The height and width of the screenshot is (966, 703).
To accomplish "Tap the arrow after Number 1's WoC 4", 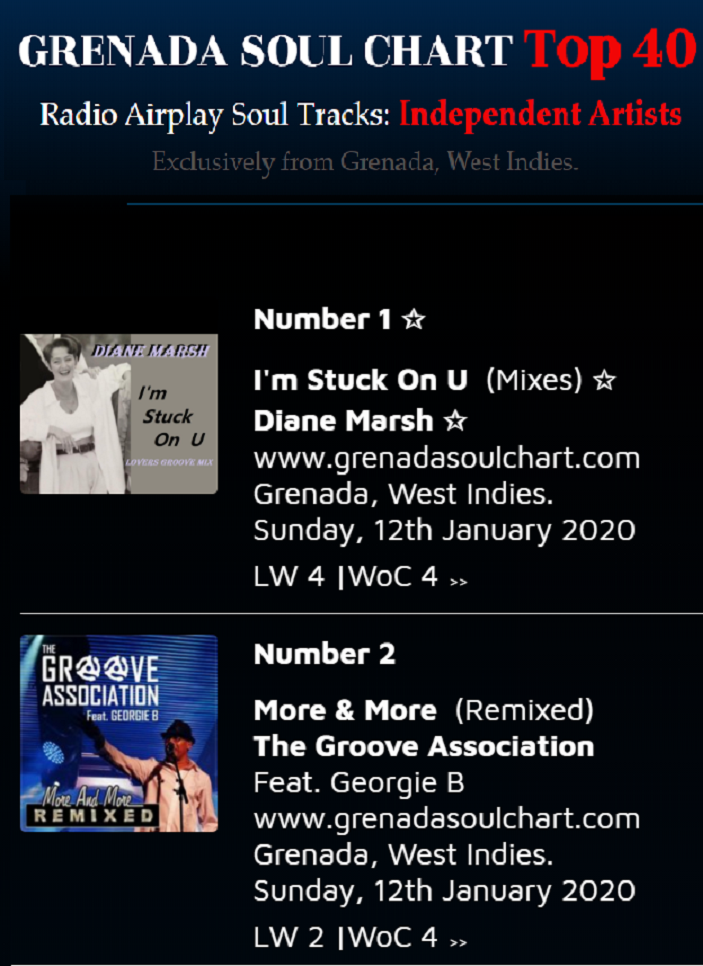I will [x=458, y=580].
